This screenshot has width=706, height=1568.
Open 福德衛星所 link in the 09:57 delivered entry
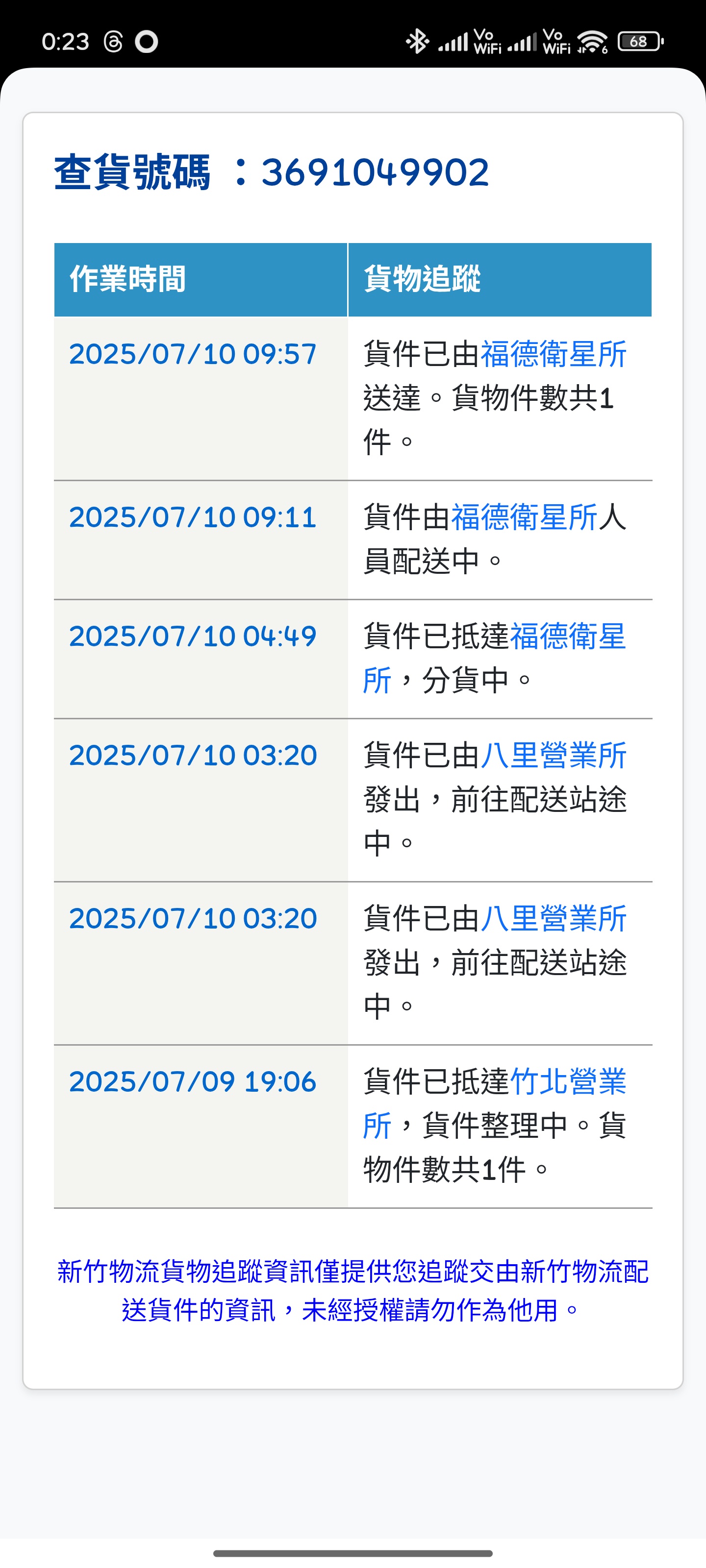(x=554, y=354)
